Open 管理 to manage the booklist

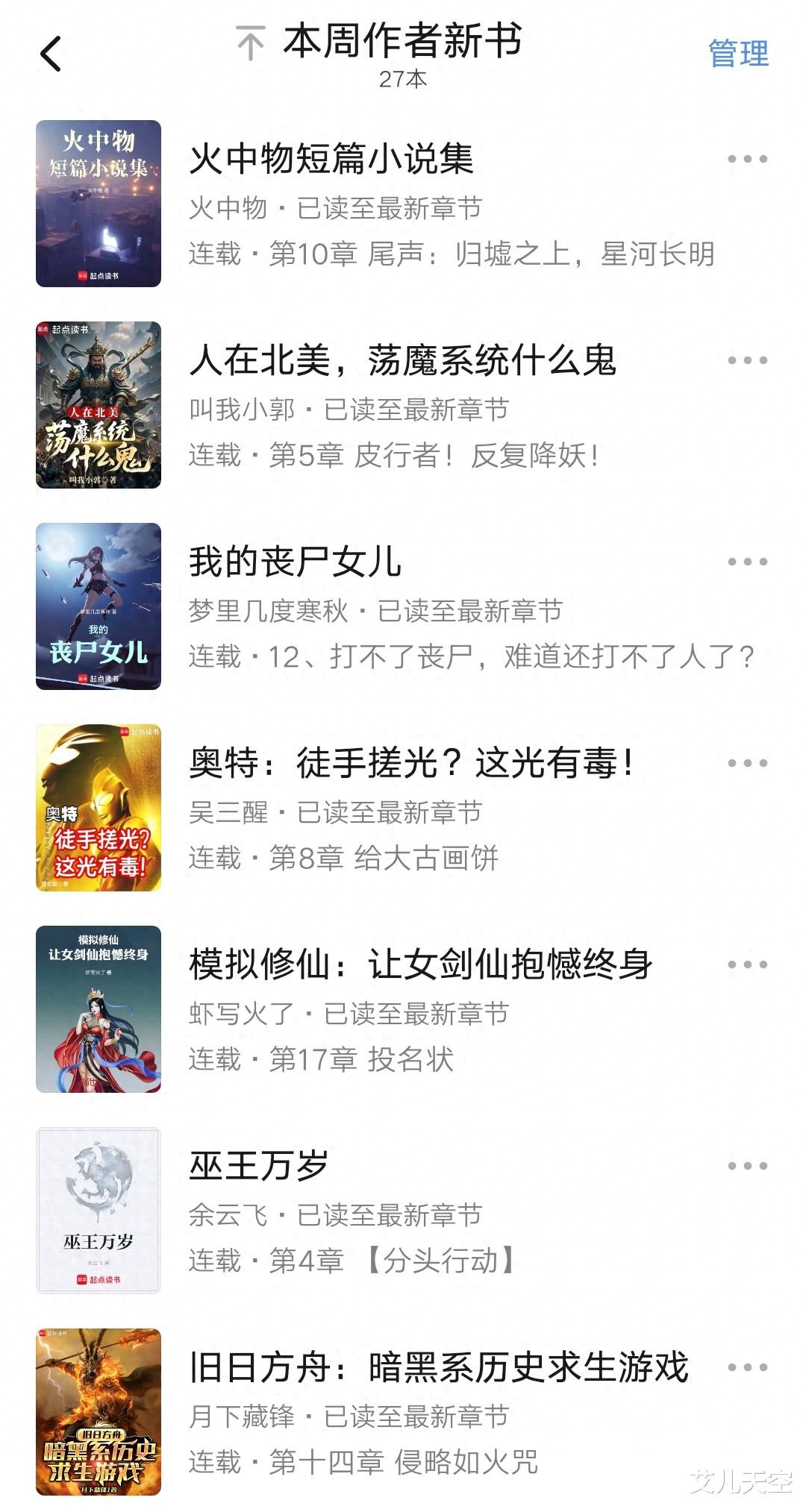[737, 54]
